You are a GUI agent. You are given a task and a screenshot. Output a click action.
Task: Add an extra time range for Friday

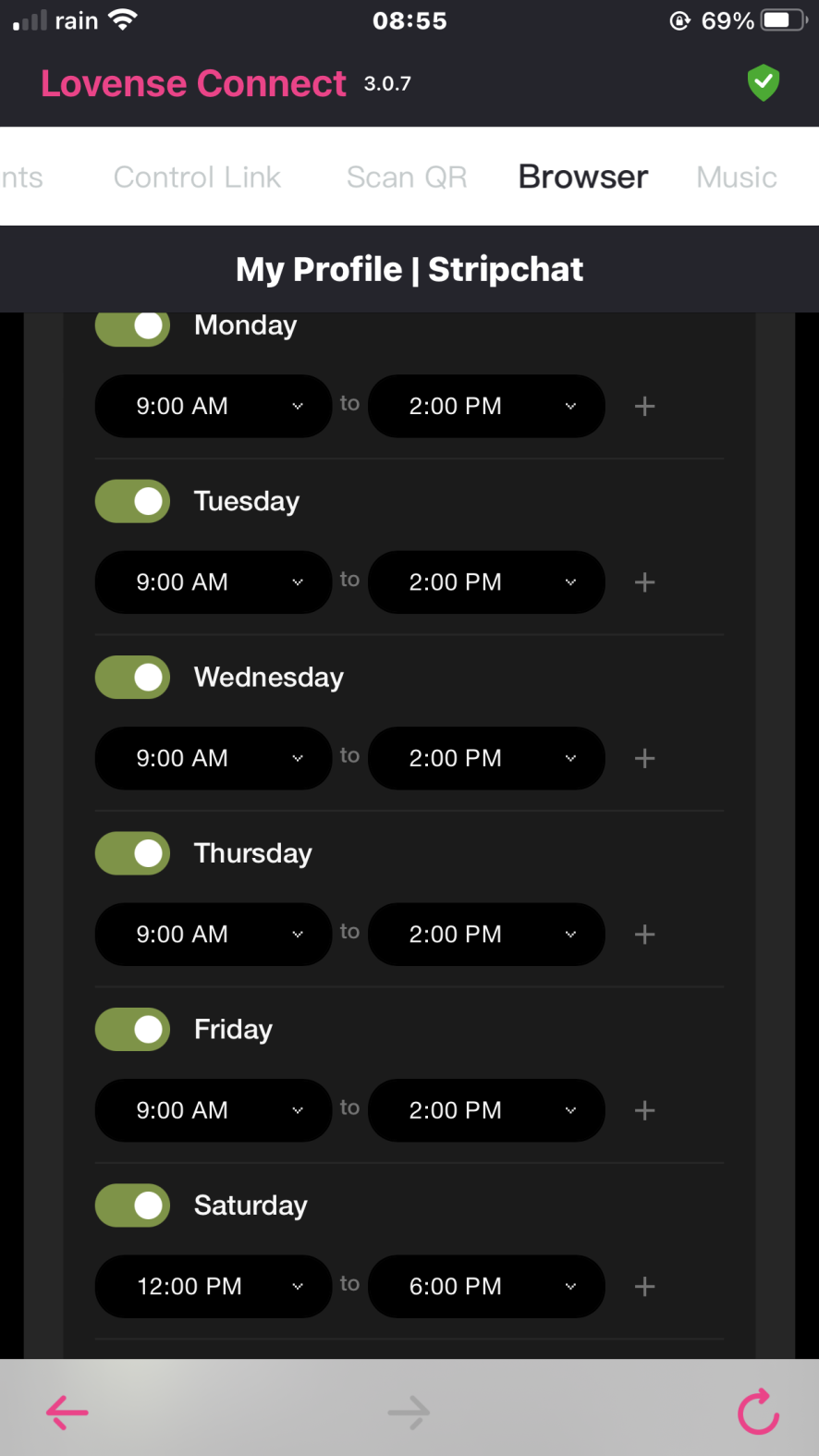[645, 1110]
